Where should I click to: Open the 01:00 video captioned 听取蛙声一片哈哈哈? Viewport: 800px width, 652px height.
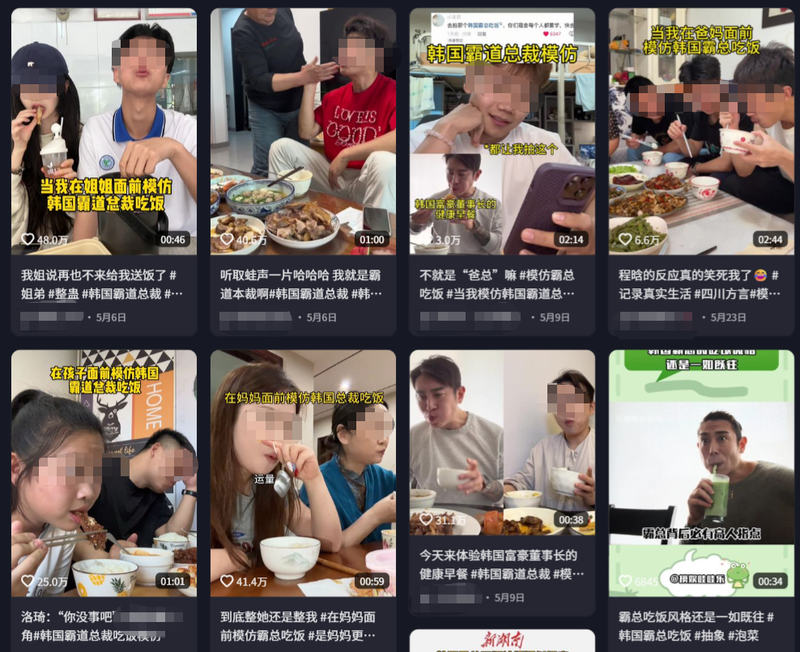[x=302, y=132]
